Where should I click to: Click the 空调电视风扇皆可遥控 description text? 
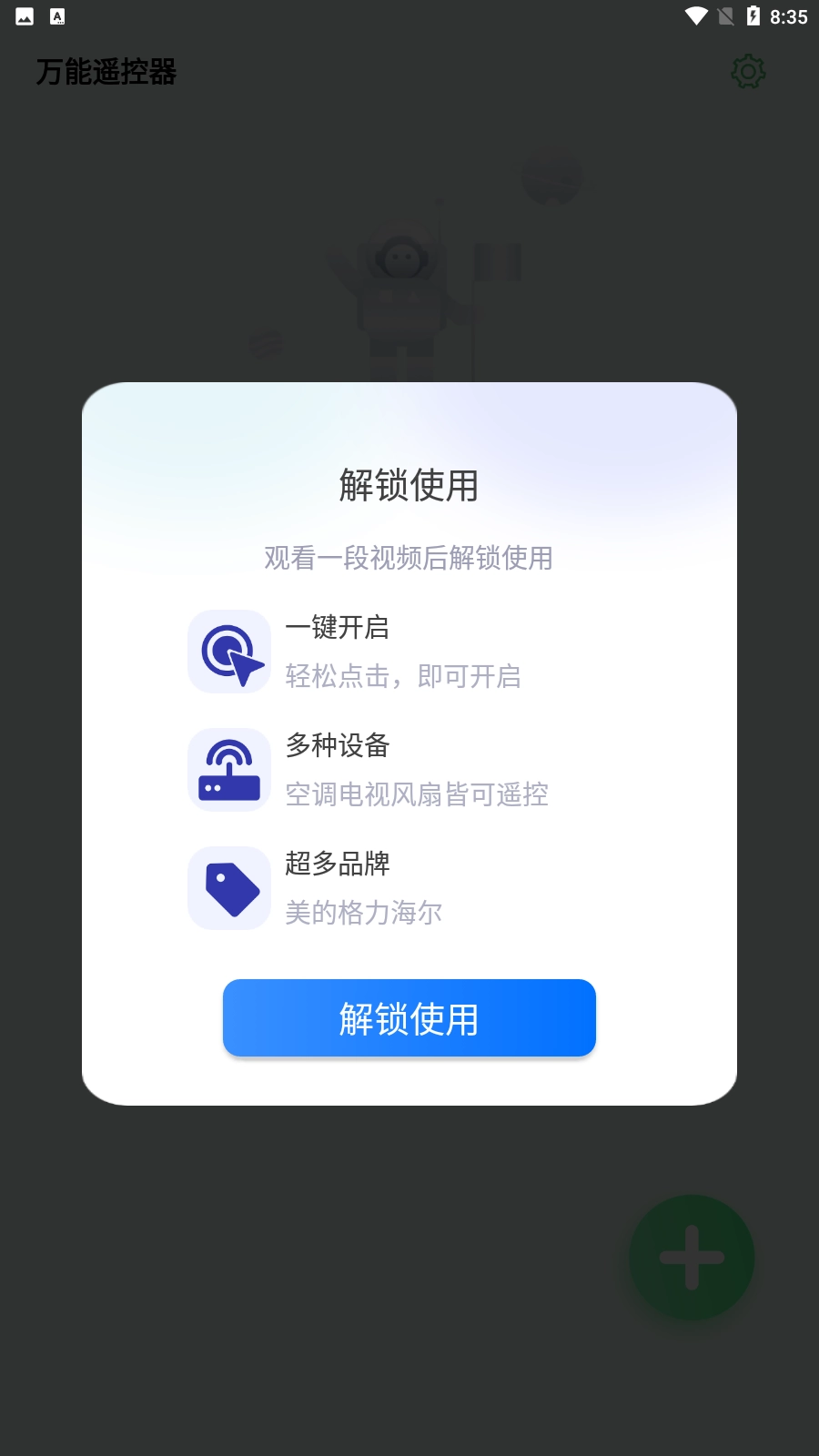coord(416,795)
